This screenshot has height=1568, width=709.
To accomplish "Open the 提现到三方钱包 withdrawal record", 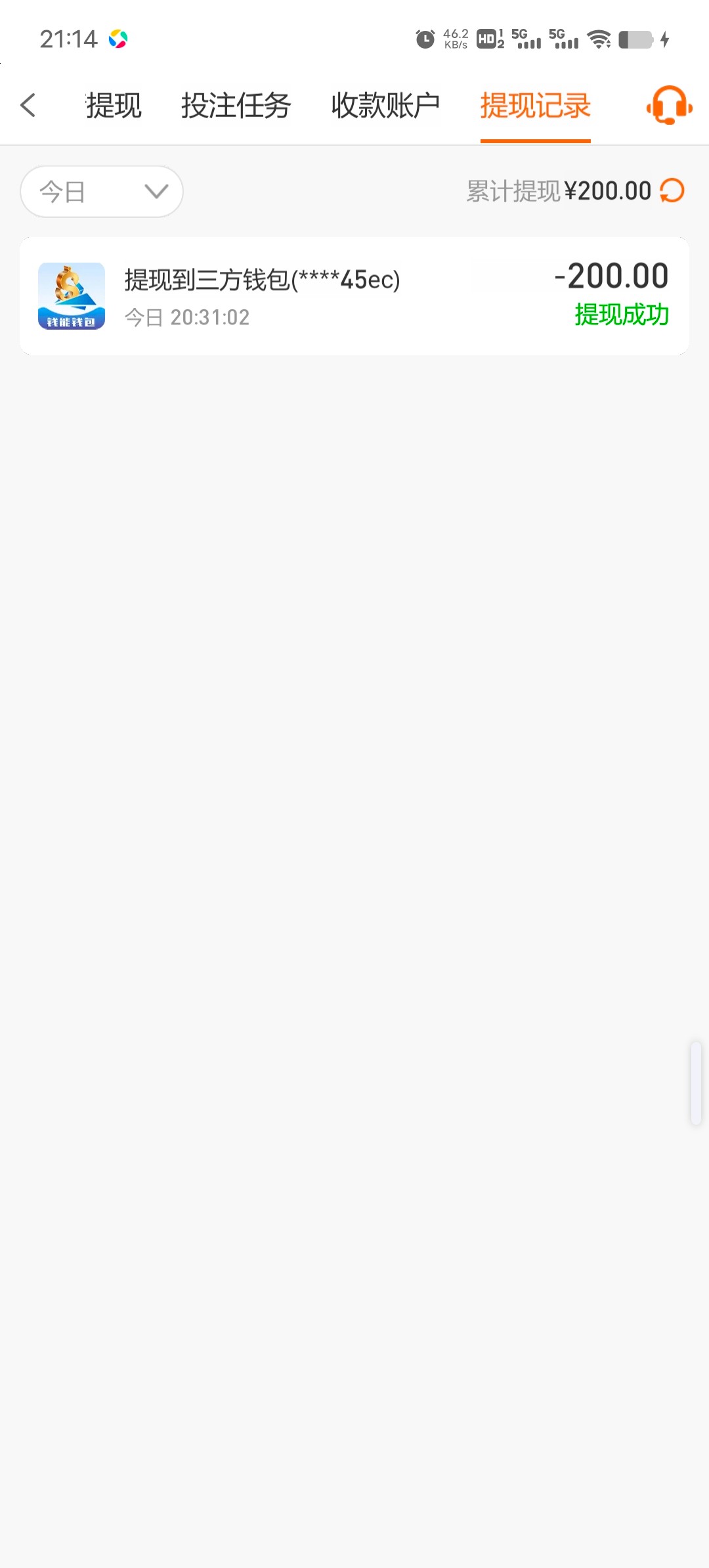I will point(354,296).
